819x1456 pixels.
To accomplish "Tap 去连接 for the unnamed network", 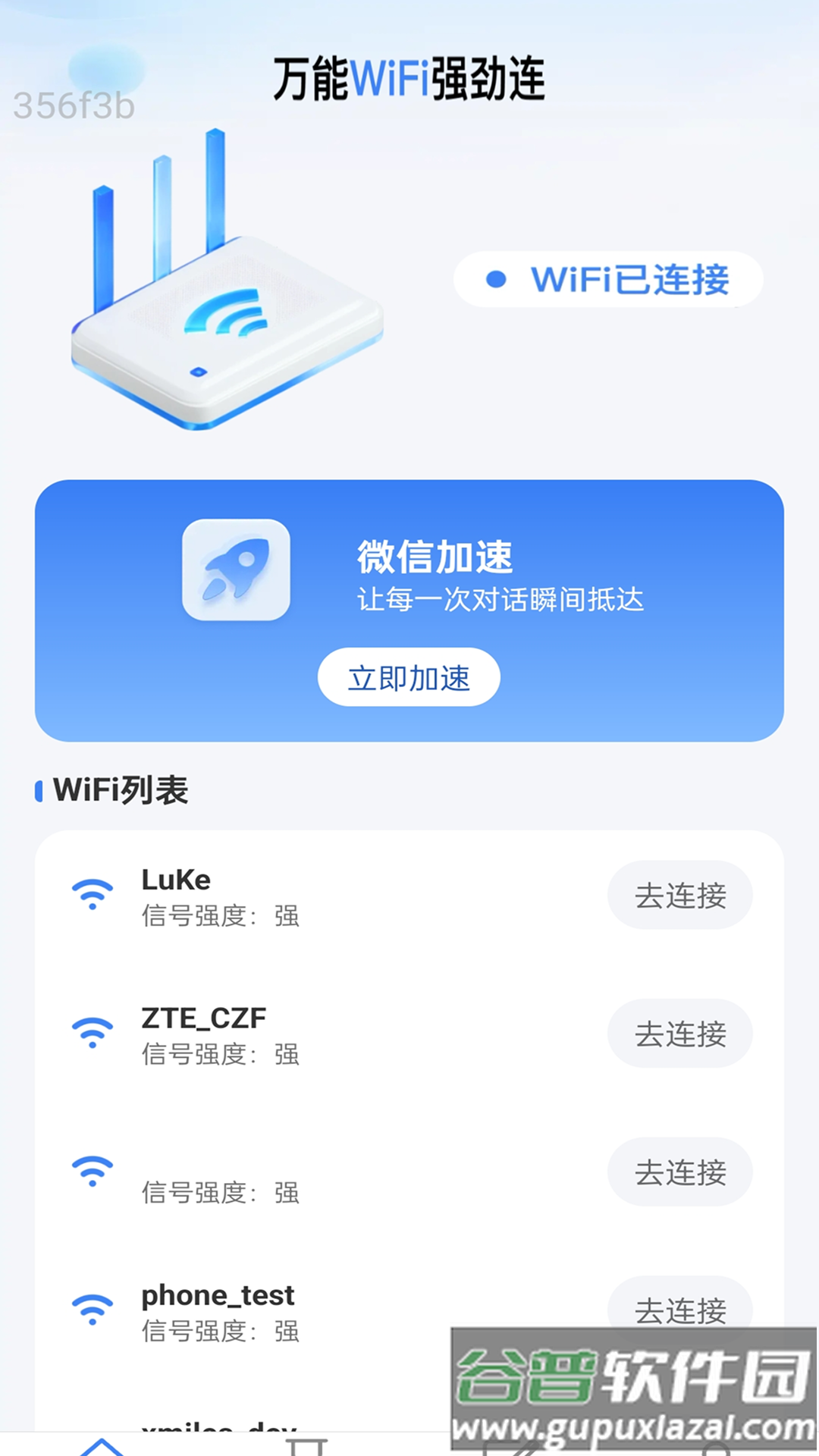I will tap(679, 1172).
